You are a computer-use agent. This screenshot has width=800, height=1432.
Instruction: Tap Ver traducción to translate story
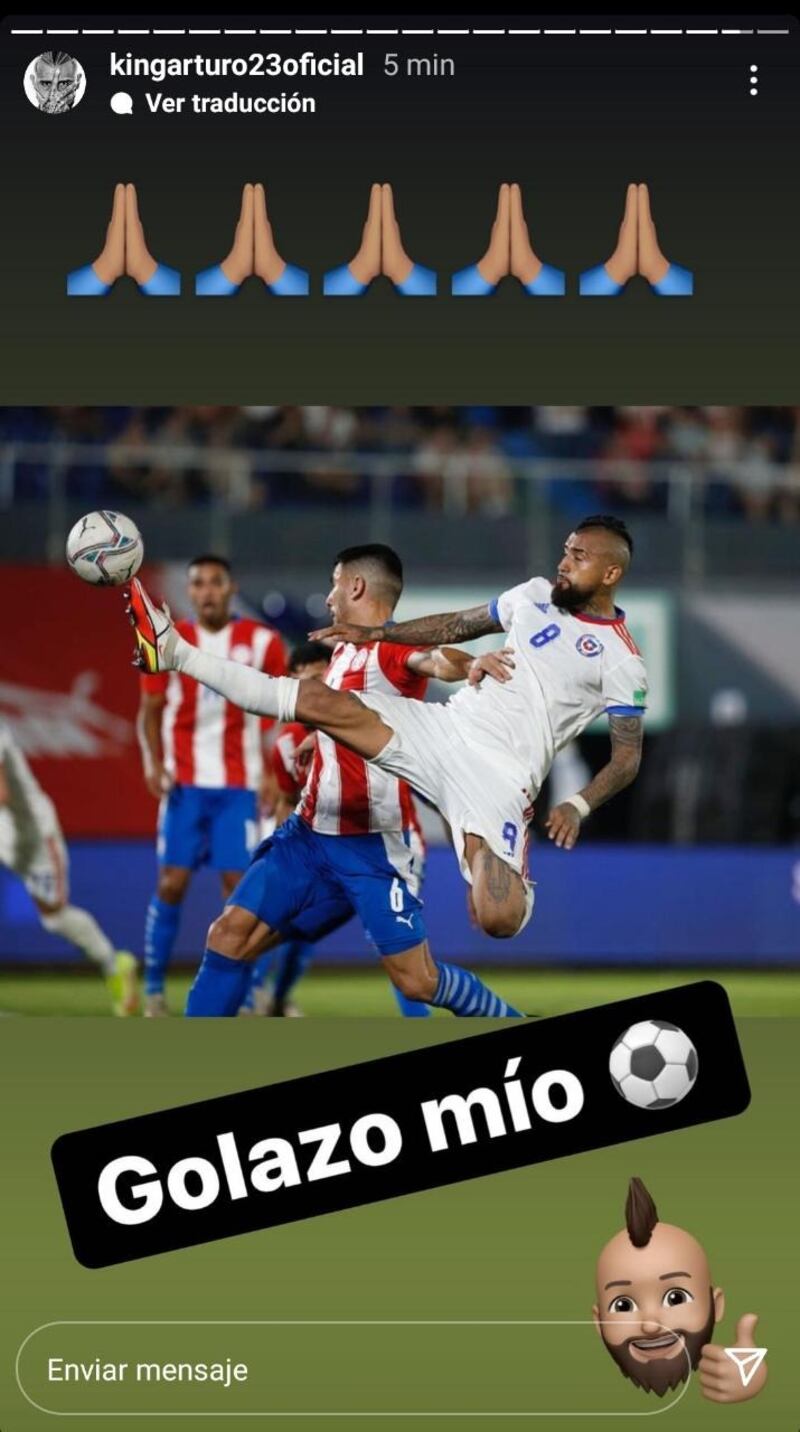pos(229,103)
